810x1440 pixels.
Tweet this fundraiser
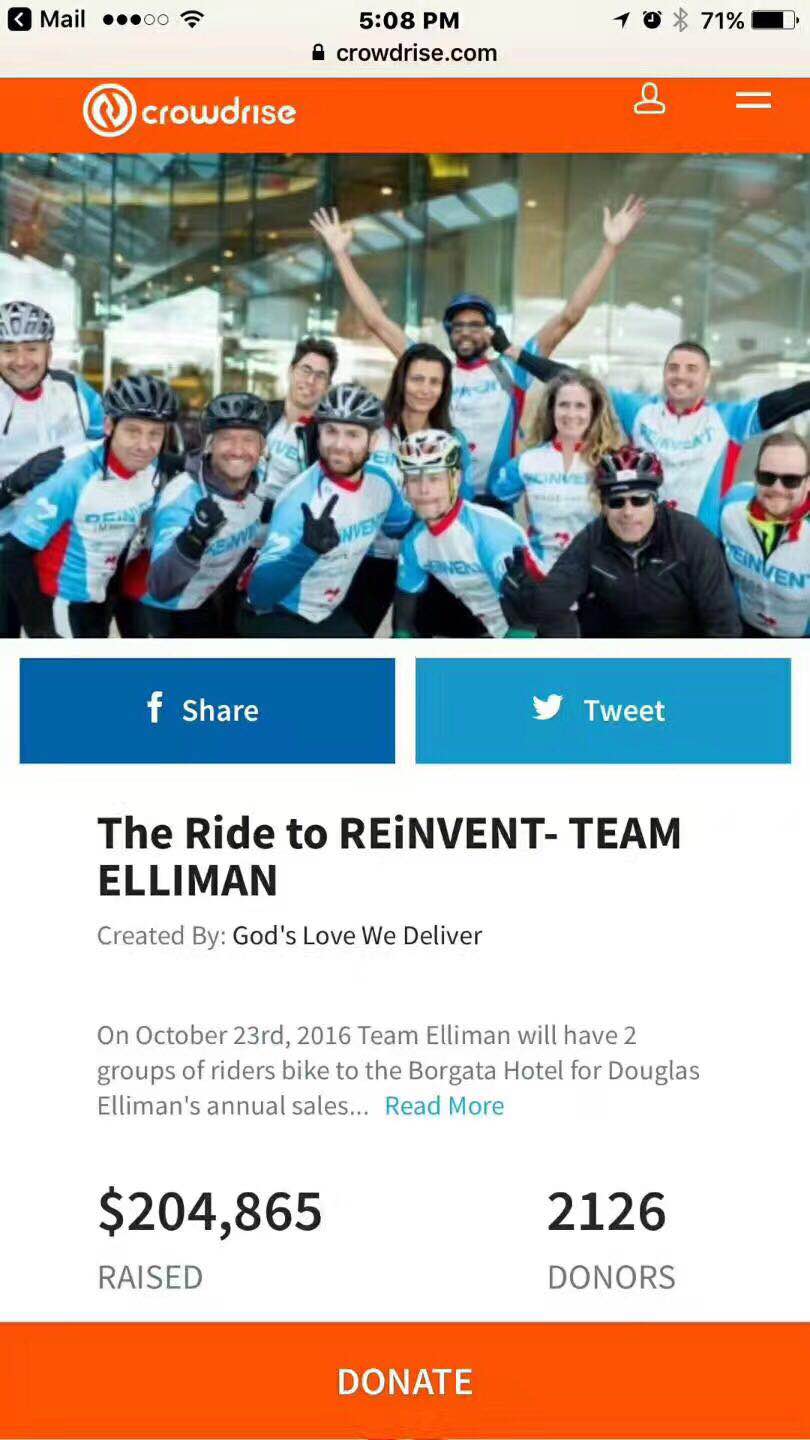click(603, 710)
